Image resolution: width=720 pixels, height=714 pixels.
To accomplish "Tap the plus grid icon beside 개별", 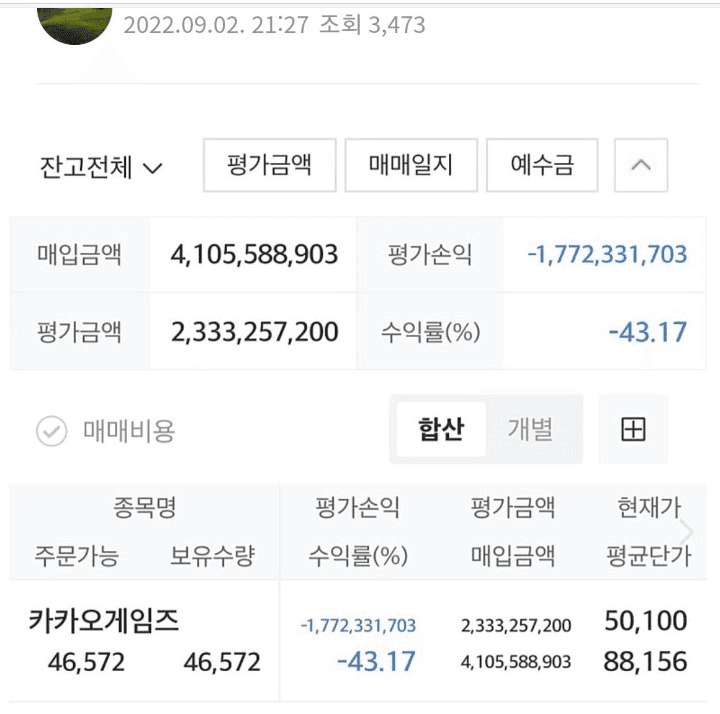I will [x=633, y=430].
